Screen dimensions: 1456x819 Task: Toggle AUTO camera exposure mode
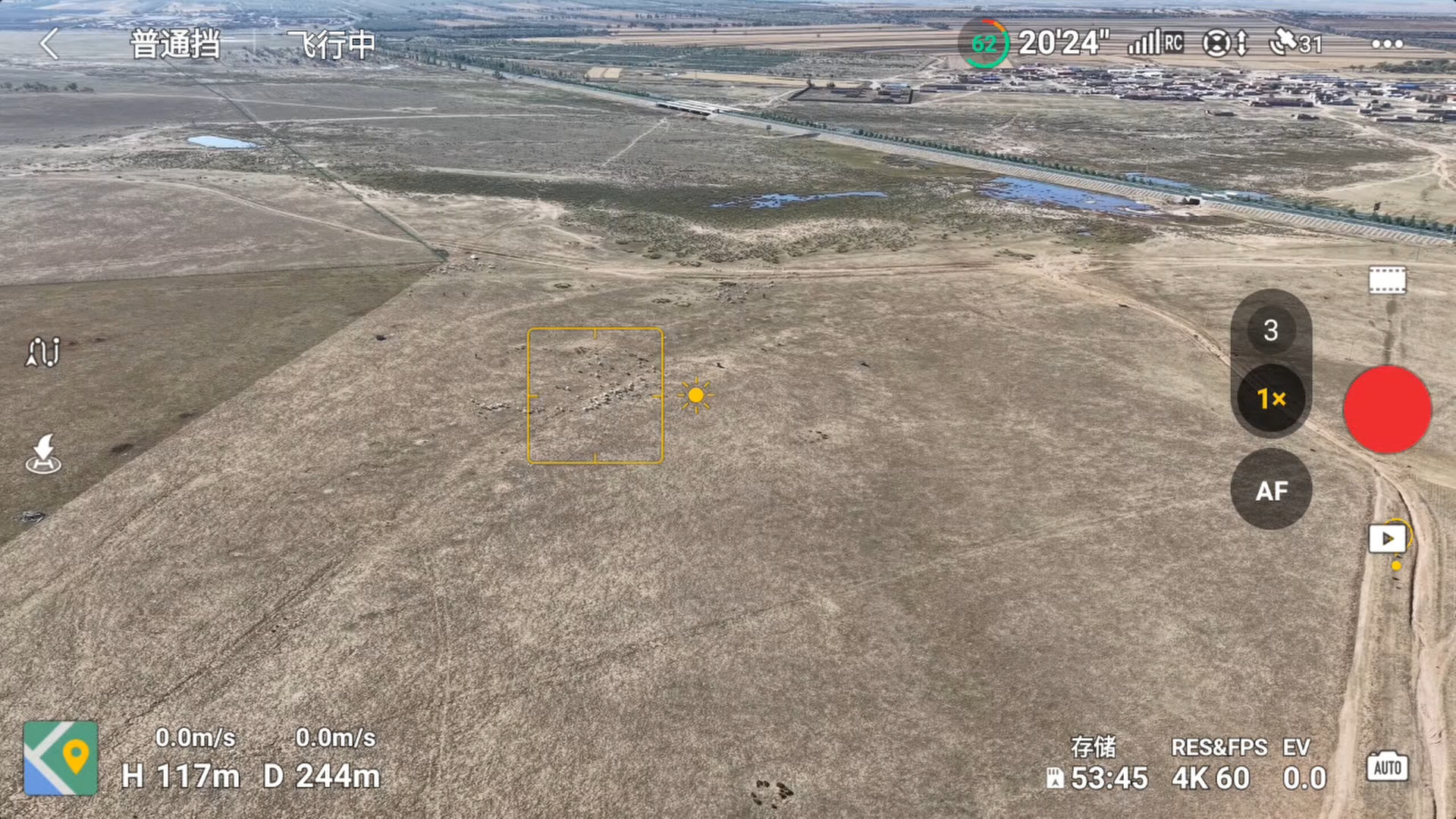click(1387, 767)
